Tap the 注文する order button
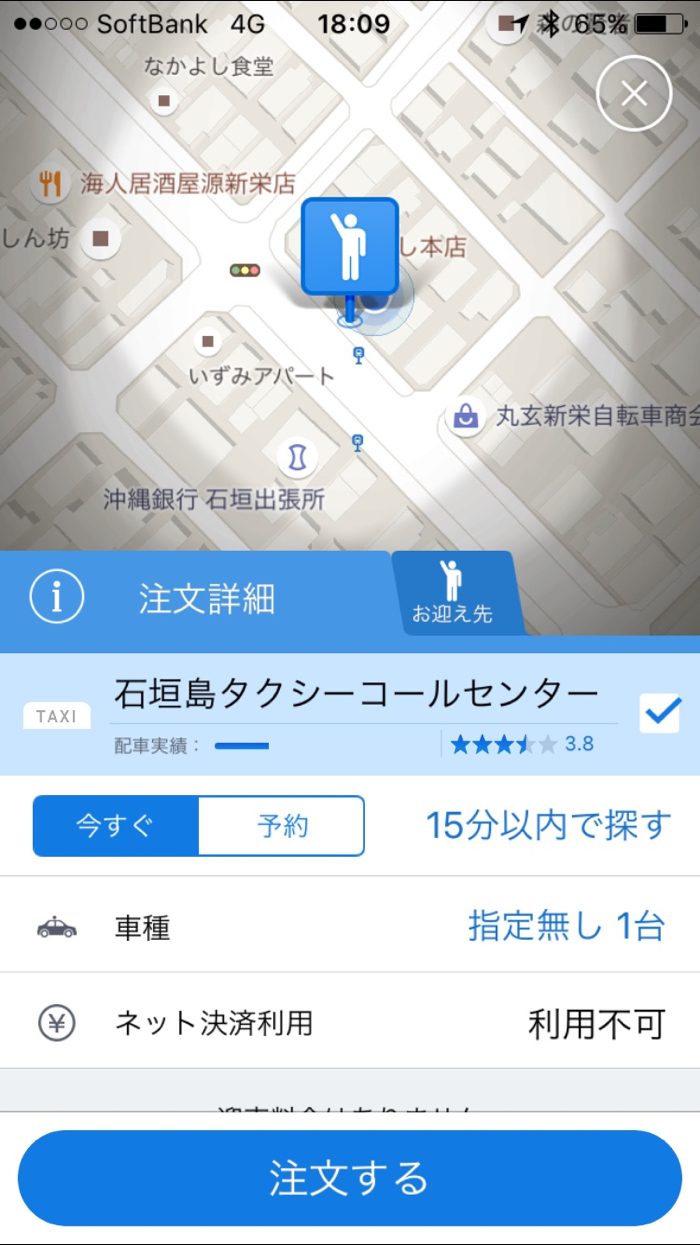The height and width of the screenshot is (1245, 700). (x=350, y=1178)
